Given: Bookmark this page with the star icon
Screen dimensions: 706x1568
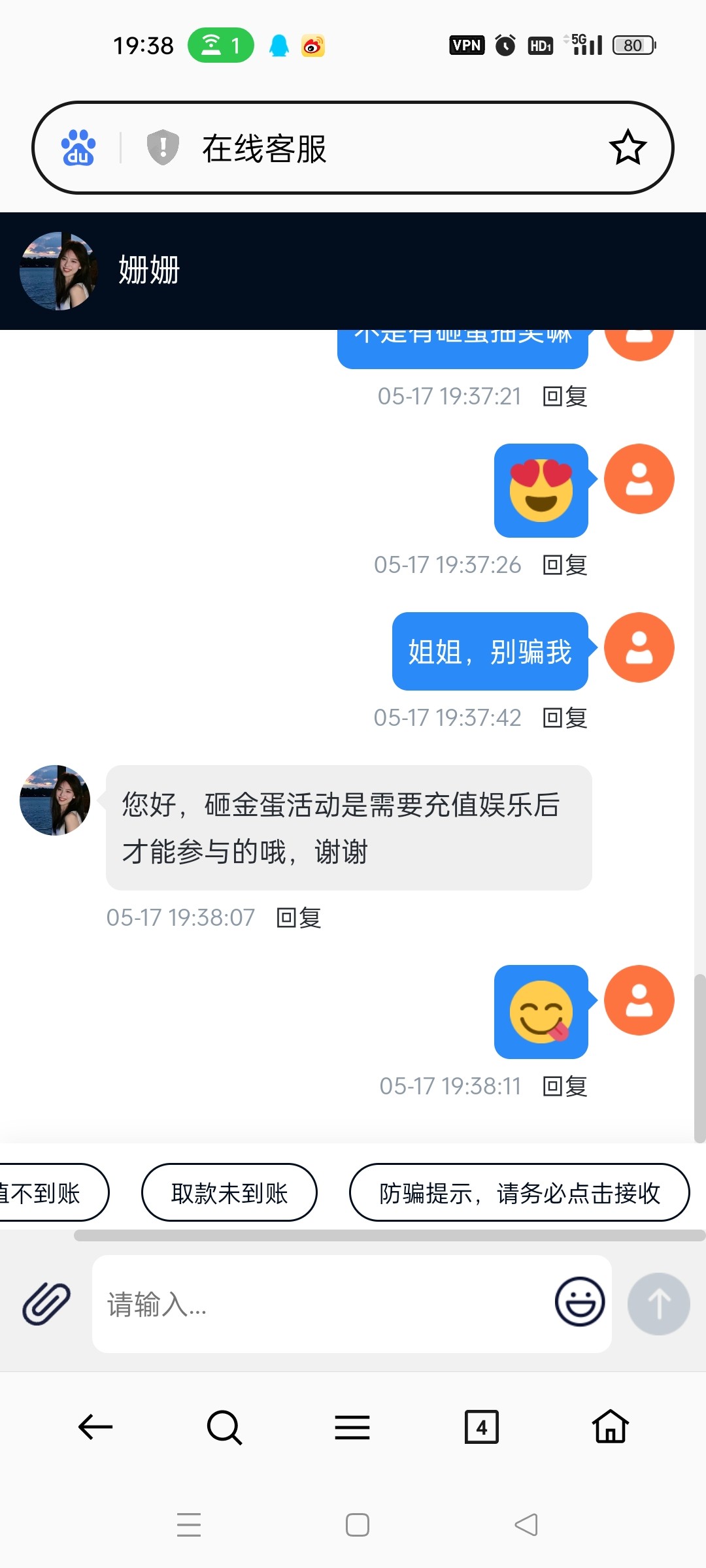Looking at the screenshot, I should pyautogui.click(x=628, y=148).
